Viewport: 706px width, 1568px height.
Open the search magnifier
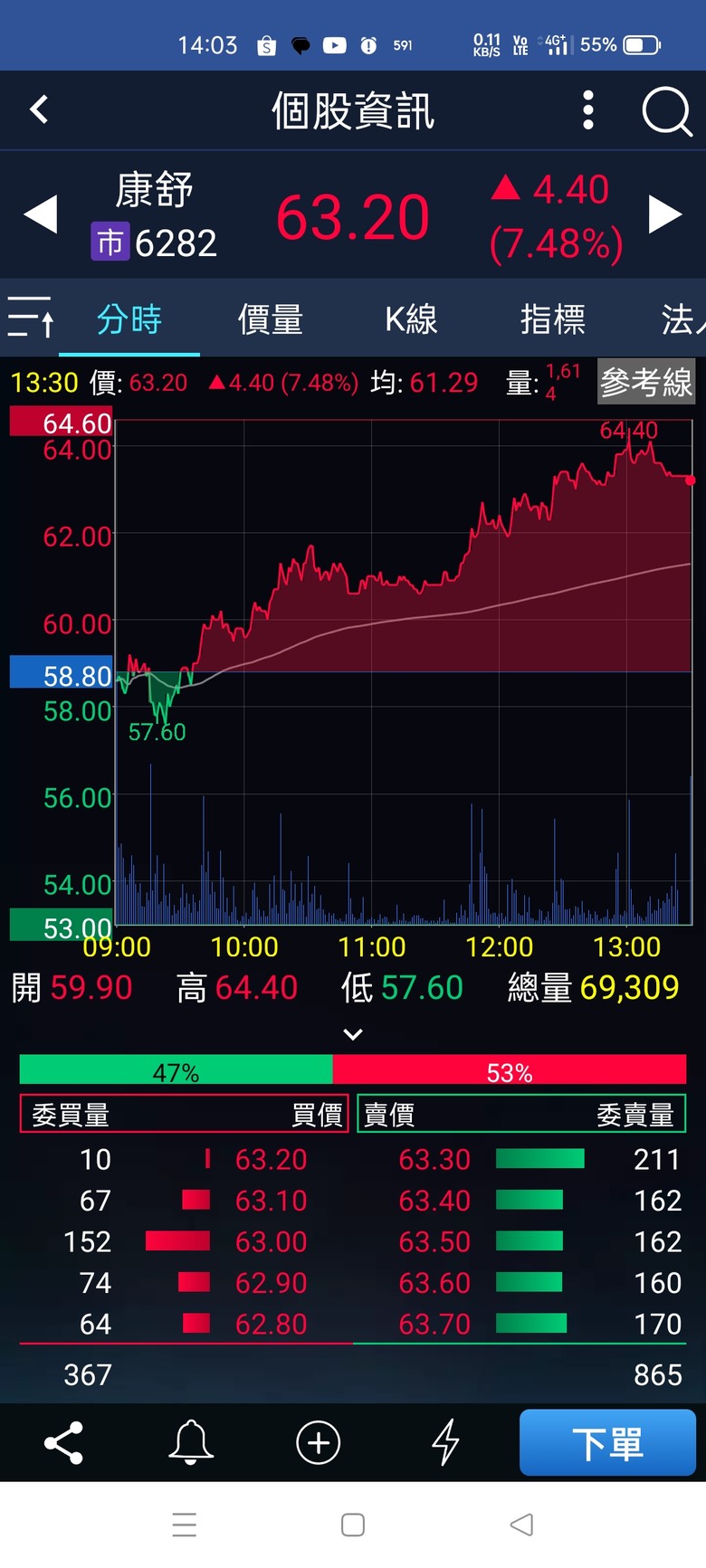(667, 111)
